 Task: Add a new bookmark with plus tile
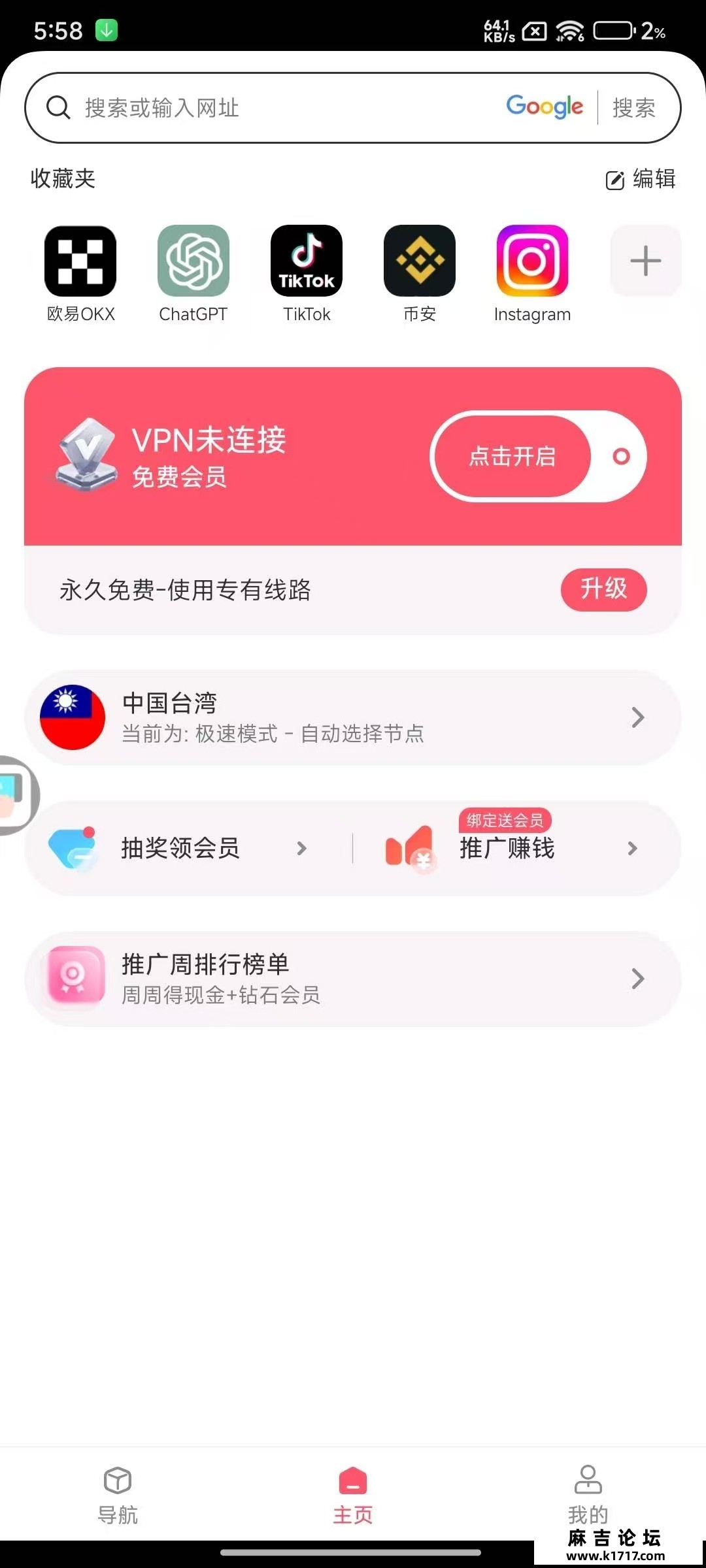(645, 261)
